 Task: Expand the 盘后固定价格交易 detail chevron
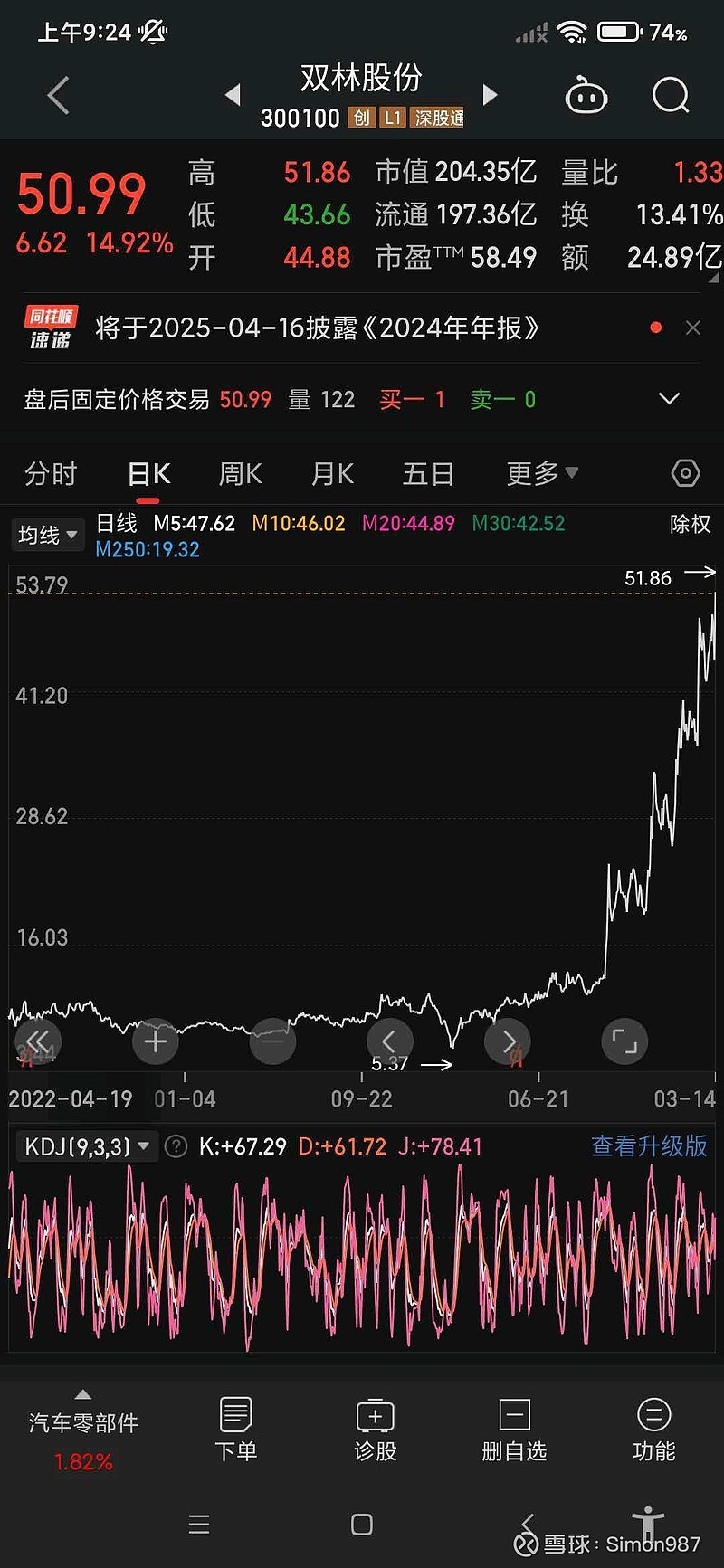pyautogui.click(x=668, y=399)
